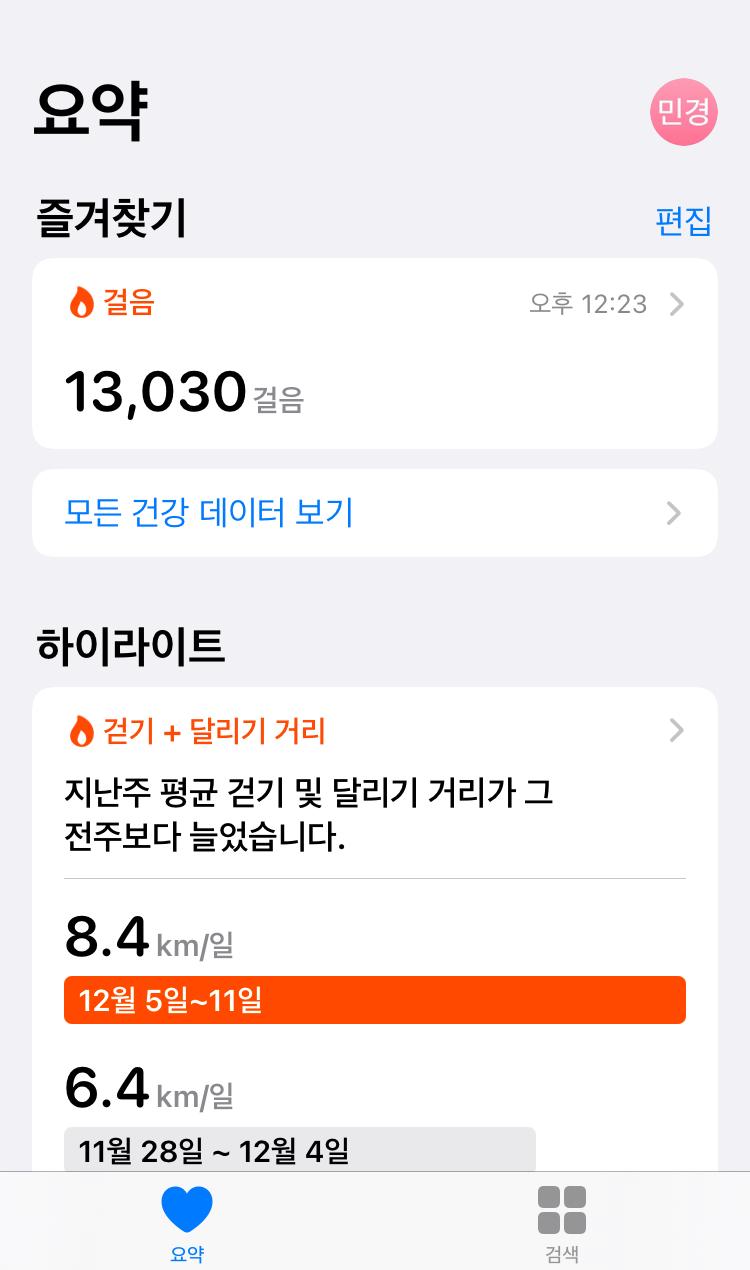Open the 민경 profile avatar
Viewport: 750px width, 1270px height.
tap(684, 112)
